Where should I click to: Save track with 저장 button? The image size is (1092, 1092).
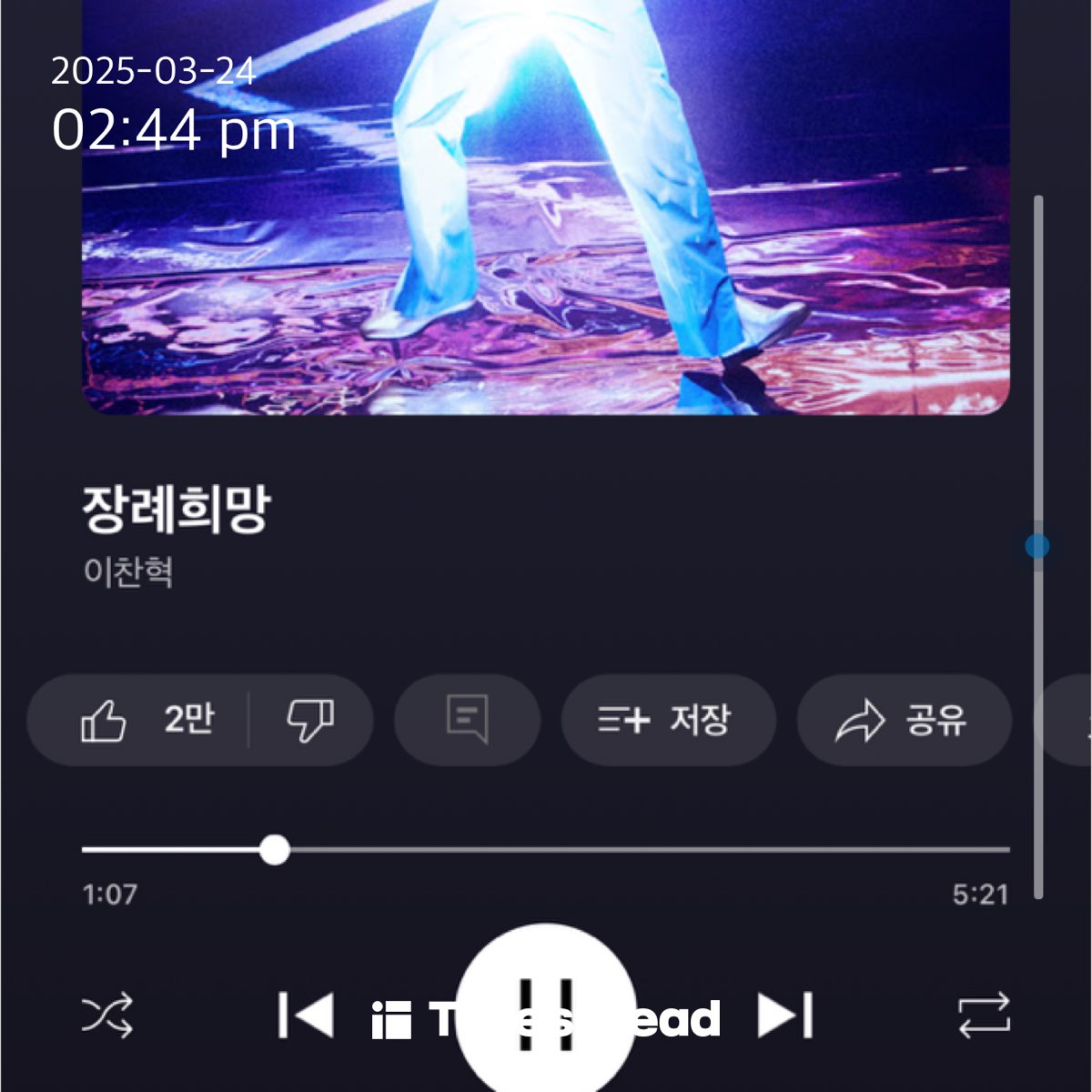click(x=668, y=721)
